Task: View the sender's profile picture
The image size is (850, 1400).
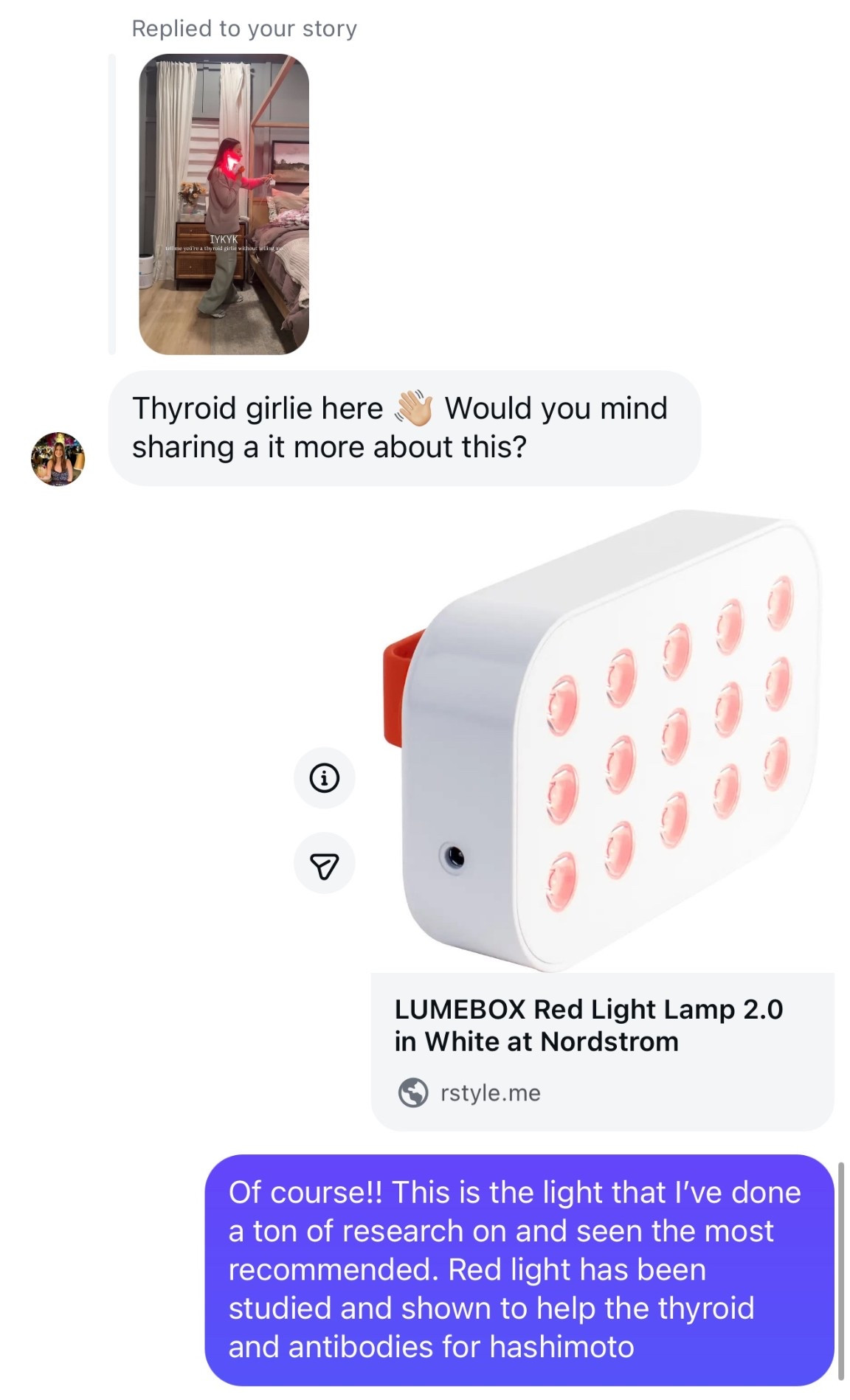Action: (x=58, y=459)
